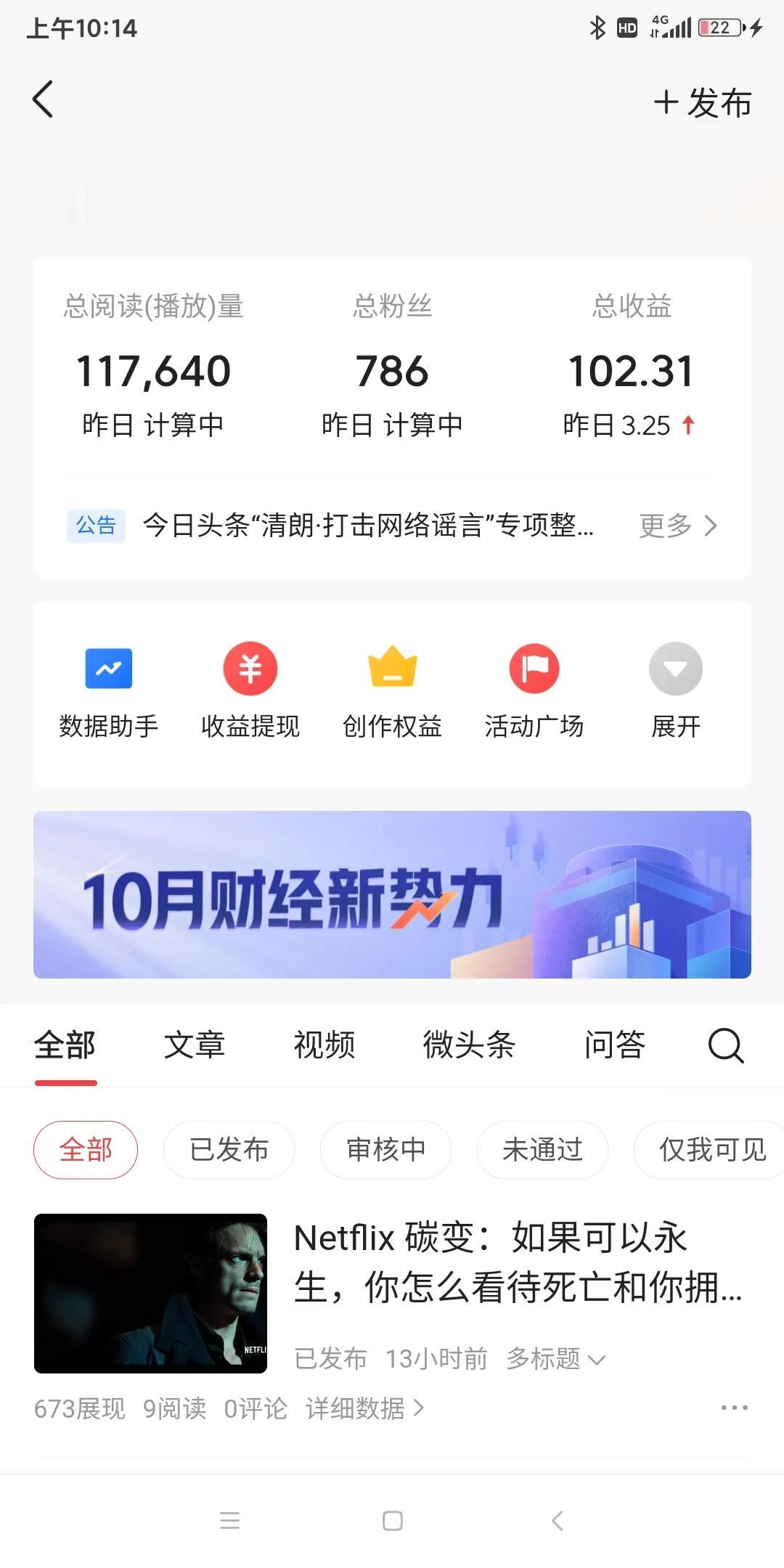Image resolution: width=784 pixels, height=1568 pixels.
Task: Filter by 未通过 chip
Action: point(543,1150)
